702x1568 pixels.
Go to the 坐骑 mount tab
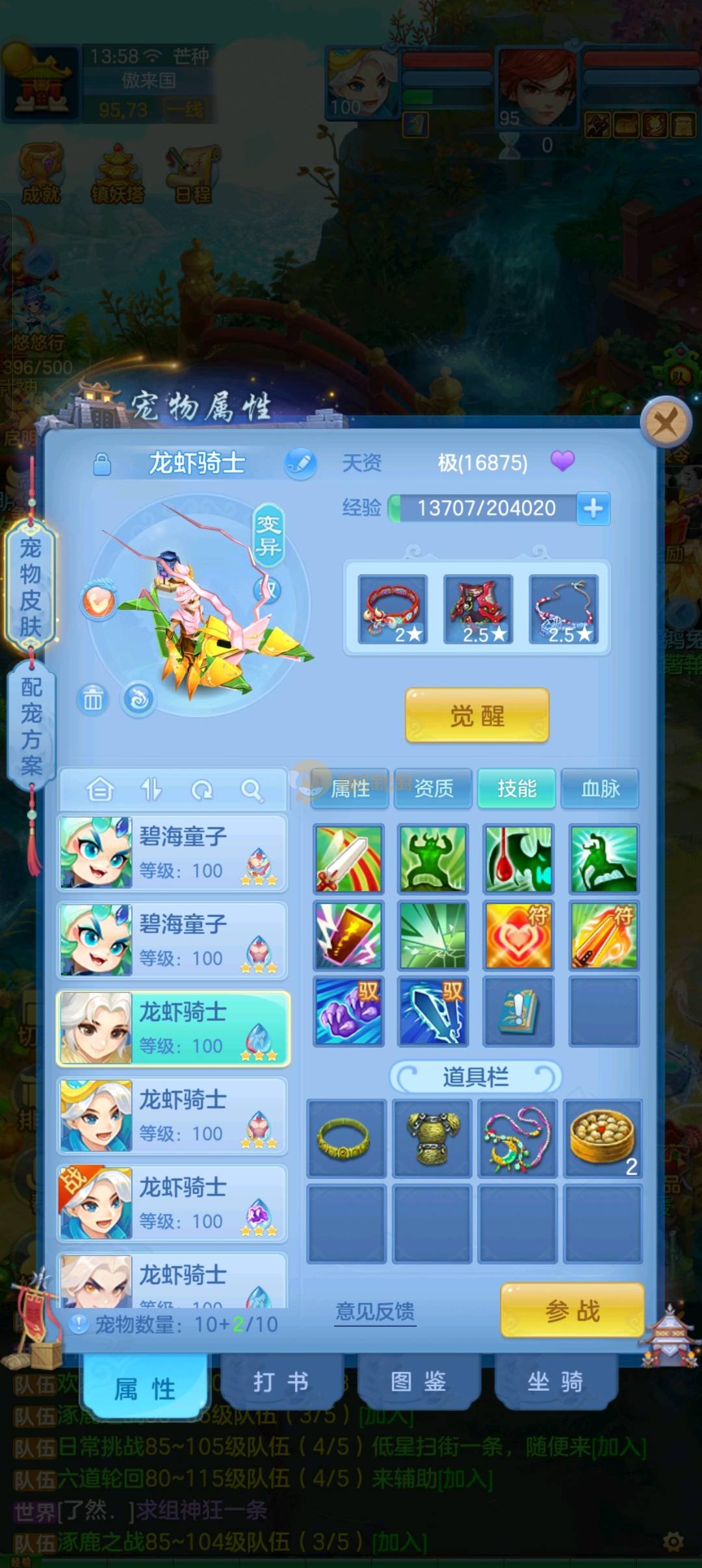(x=554, y=1382)
